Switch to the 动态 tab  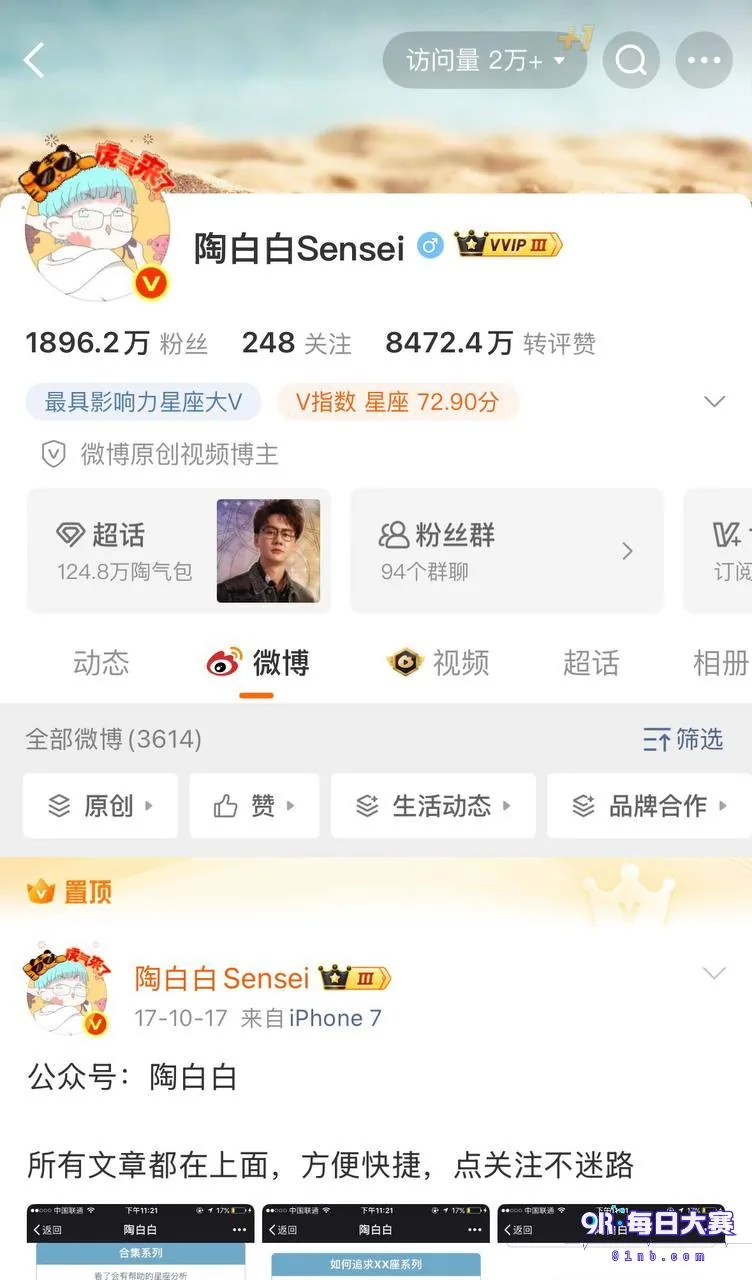pyautogui.click(x=101, y=663)
